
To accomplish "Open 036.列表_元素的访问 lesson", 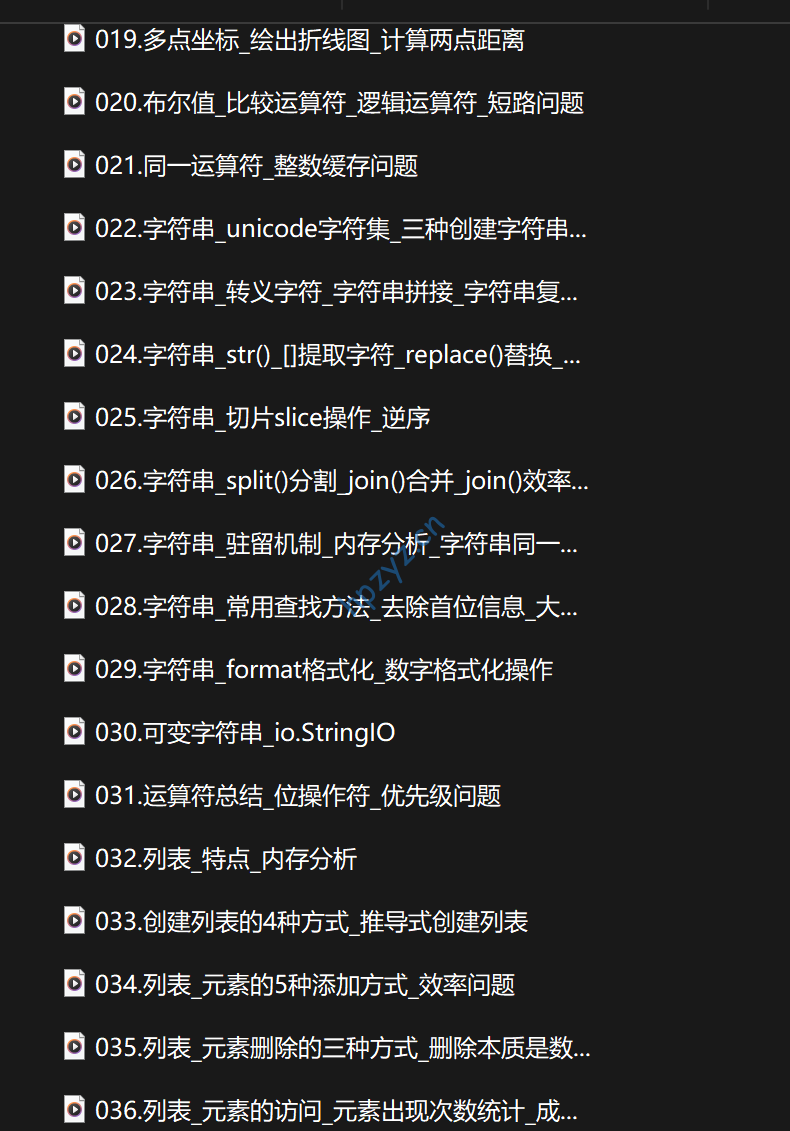I will [x=336, y=1112].
